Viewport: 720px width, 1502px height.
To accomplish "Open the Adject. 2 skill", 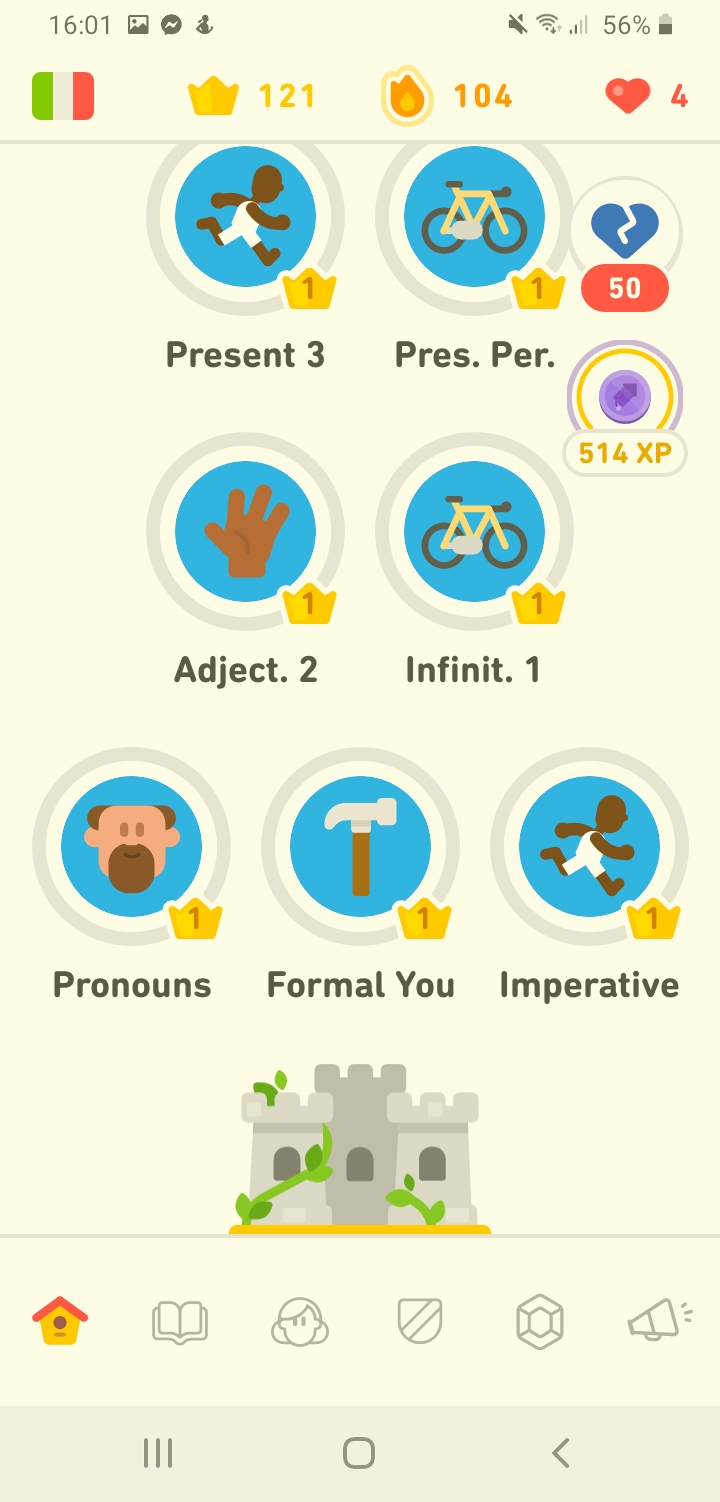I will pyautogui.click(x=246, y=531).
